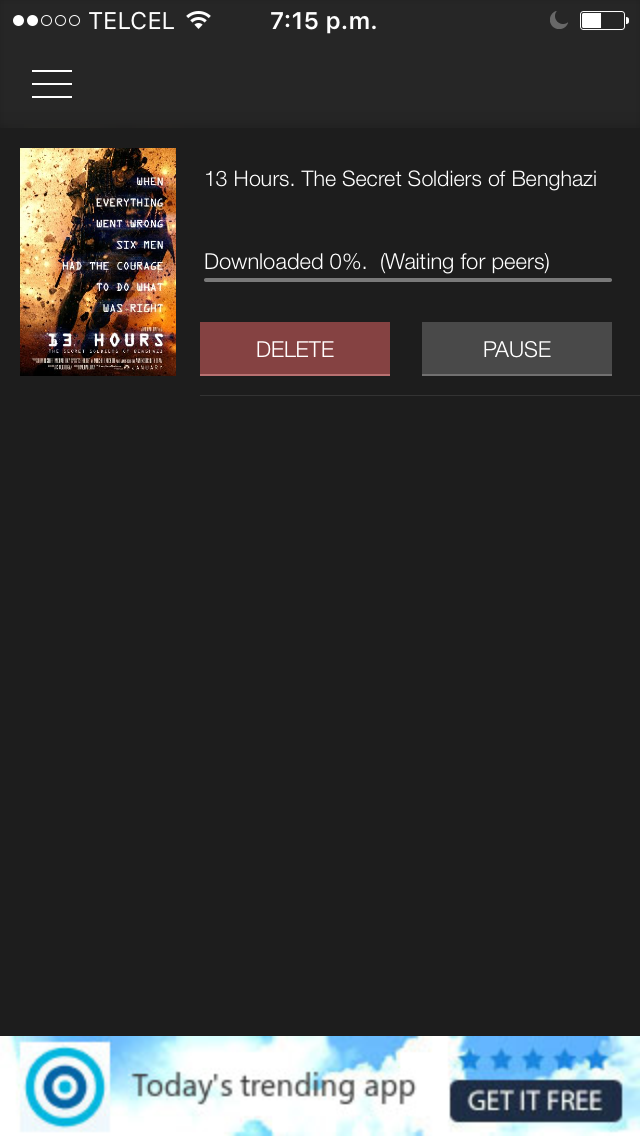Open the 13 Hours movie poster
Screen dimensions: 640x1136
(x=98, y=262)
